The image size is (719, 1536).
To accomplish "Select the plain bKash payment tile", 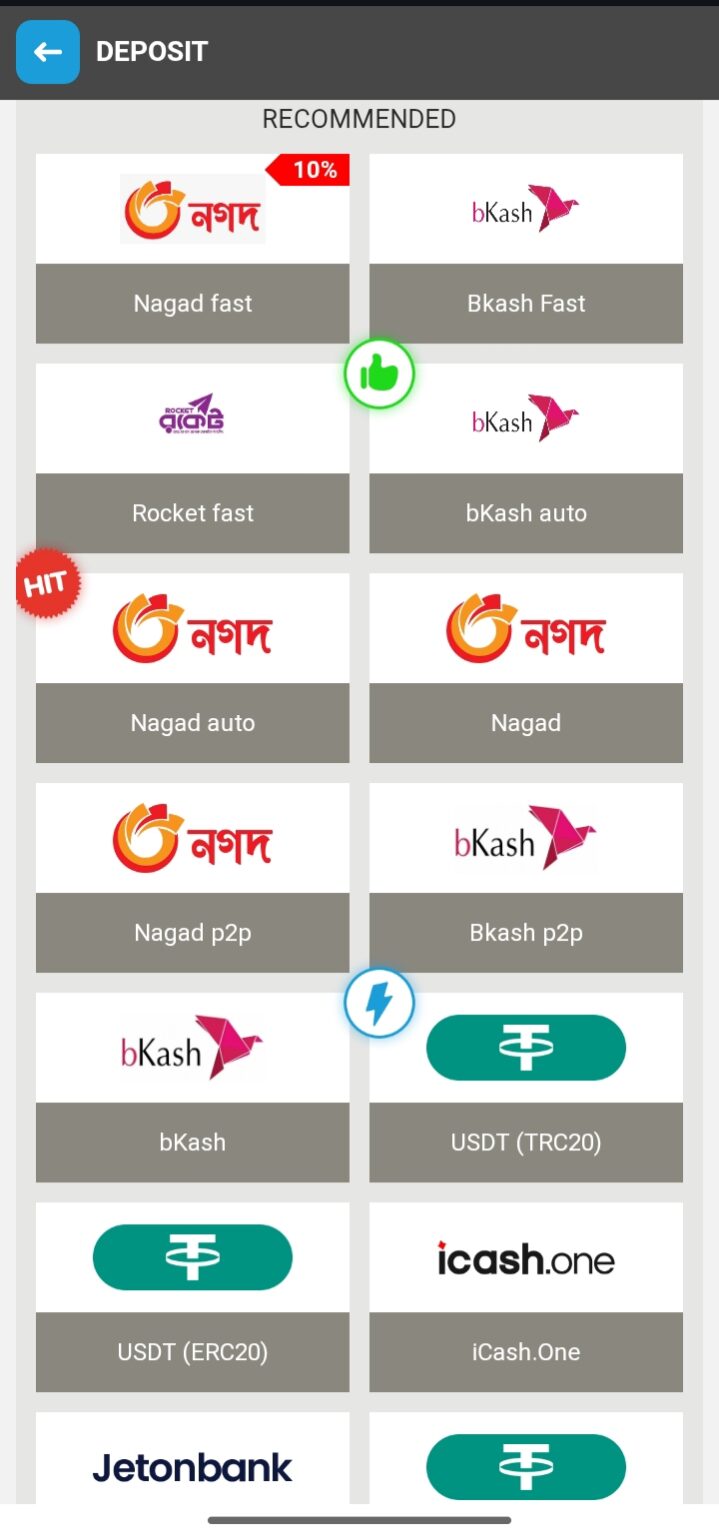I will (x=192, y=1088).
